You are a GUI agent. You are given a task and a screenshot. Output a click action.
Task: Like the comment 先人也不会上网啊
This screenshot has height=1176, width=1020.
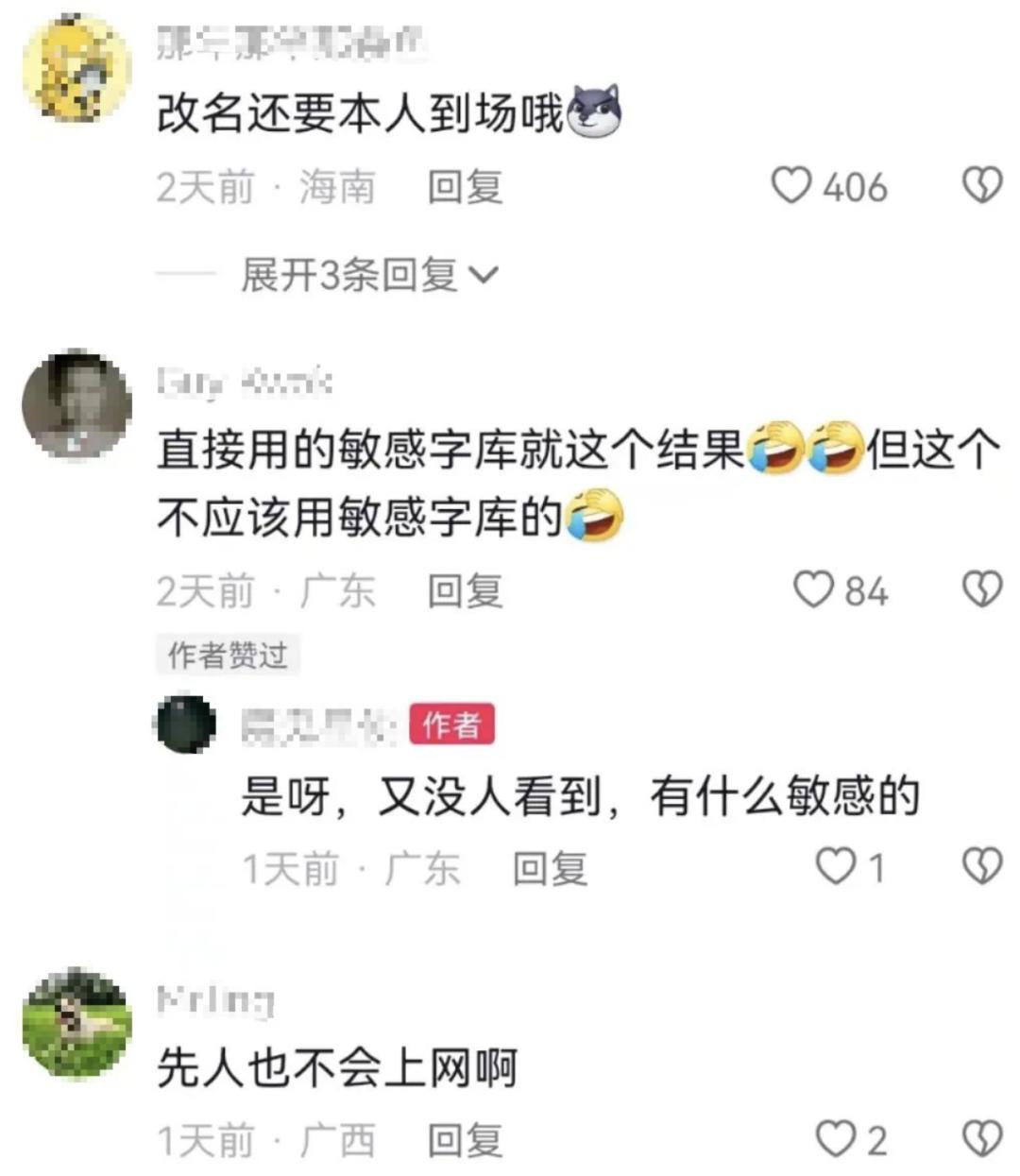pyautogui.click(x=835, y=1139)
